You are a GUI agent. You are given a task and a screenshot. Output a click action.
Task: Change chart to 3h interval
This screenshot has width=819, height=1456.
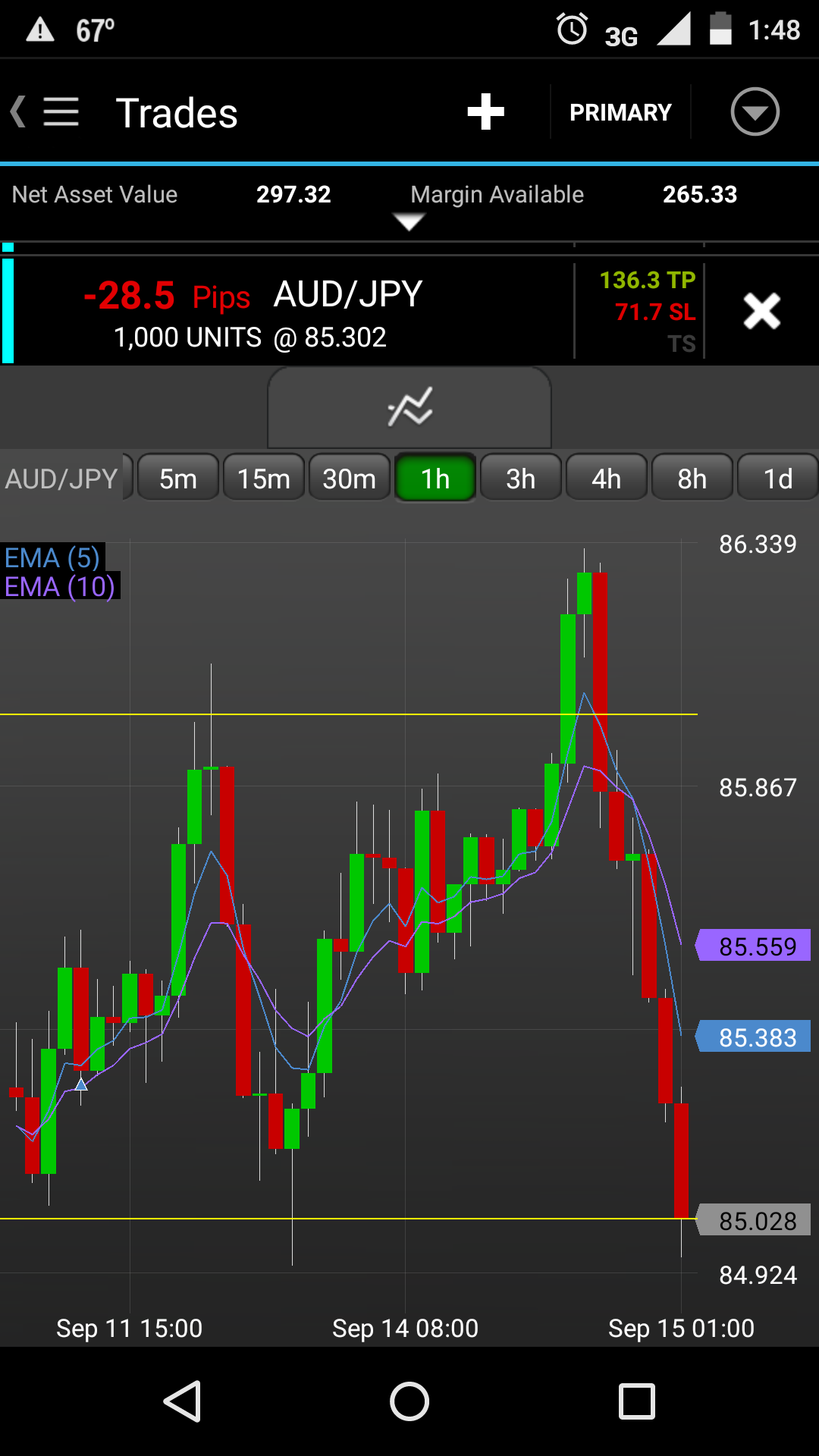521,479
